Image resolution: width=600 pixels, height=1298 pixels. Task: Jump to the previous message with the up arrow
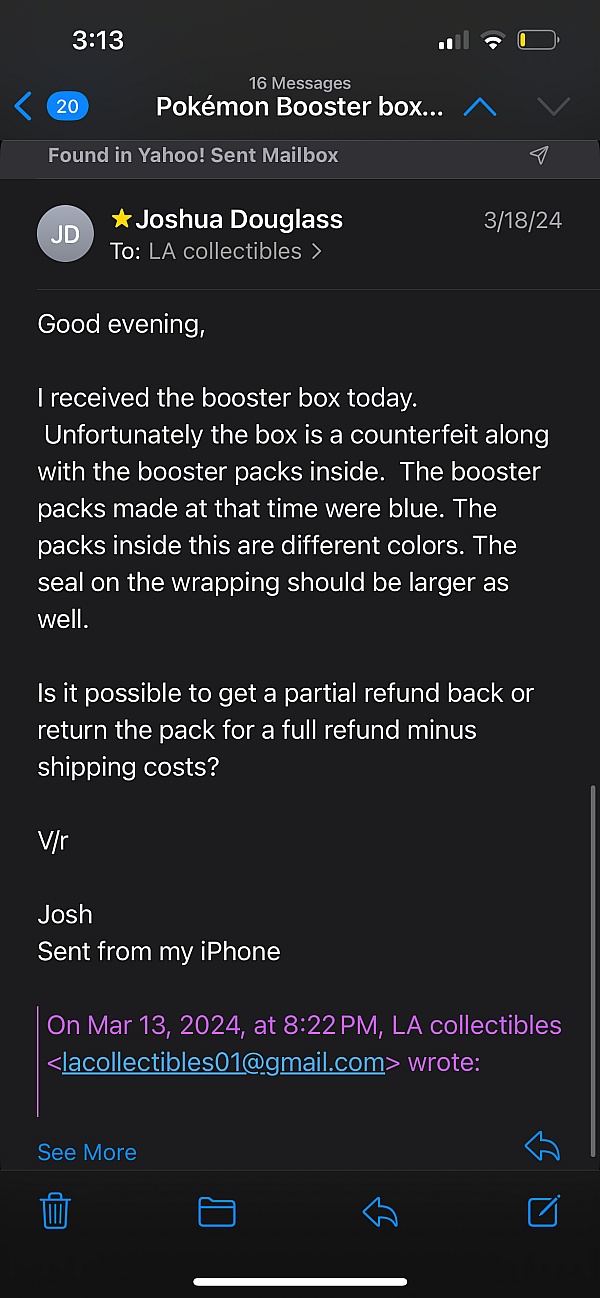[x=480, y=106]
